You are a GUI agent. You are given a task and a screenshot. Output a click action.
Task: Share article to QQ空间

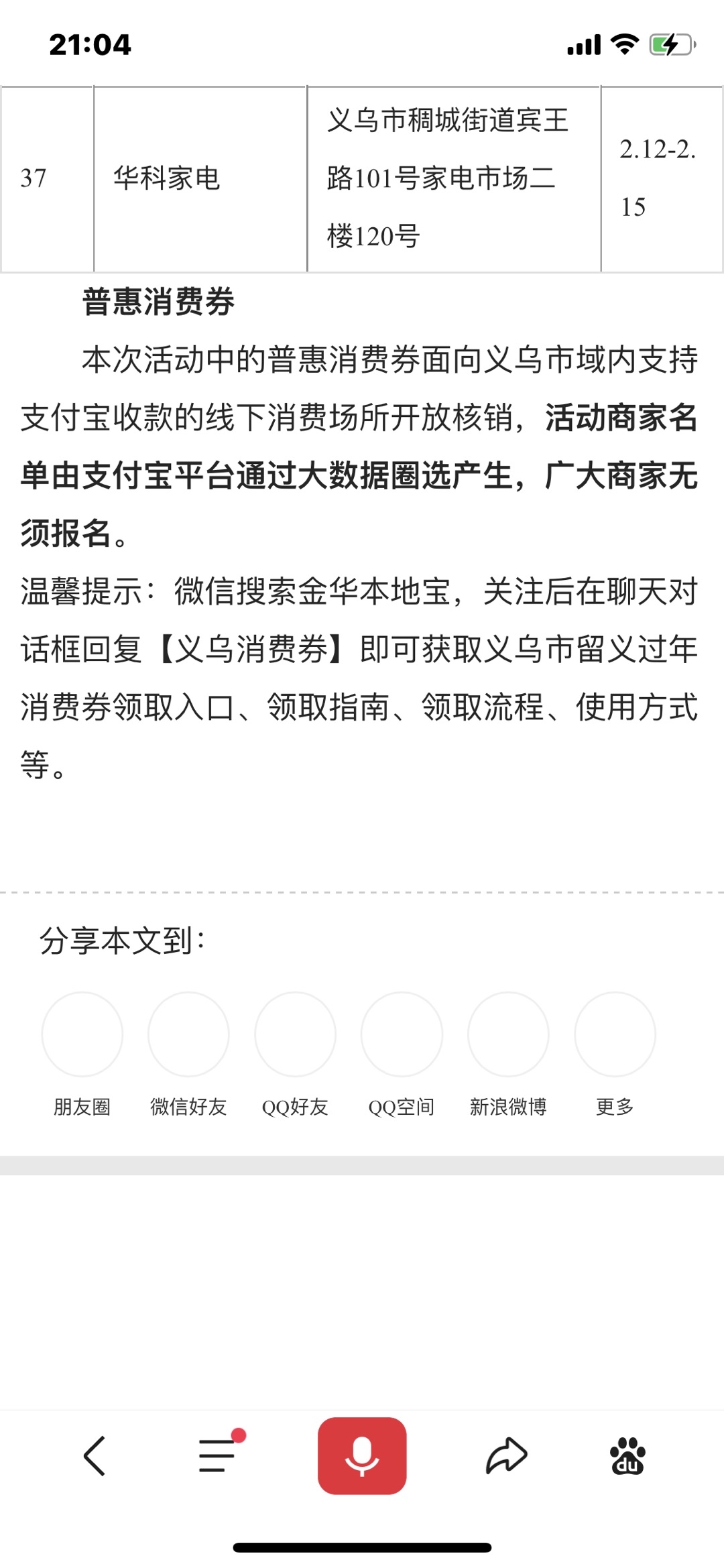click(402, 1034)
